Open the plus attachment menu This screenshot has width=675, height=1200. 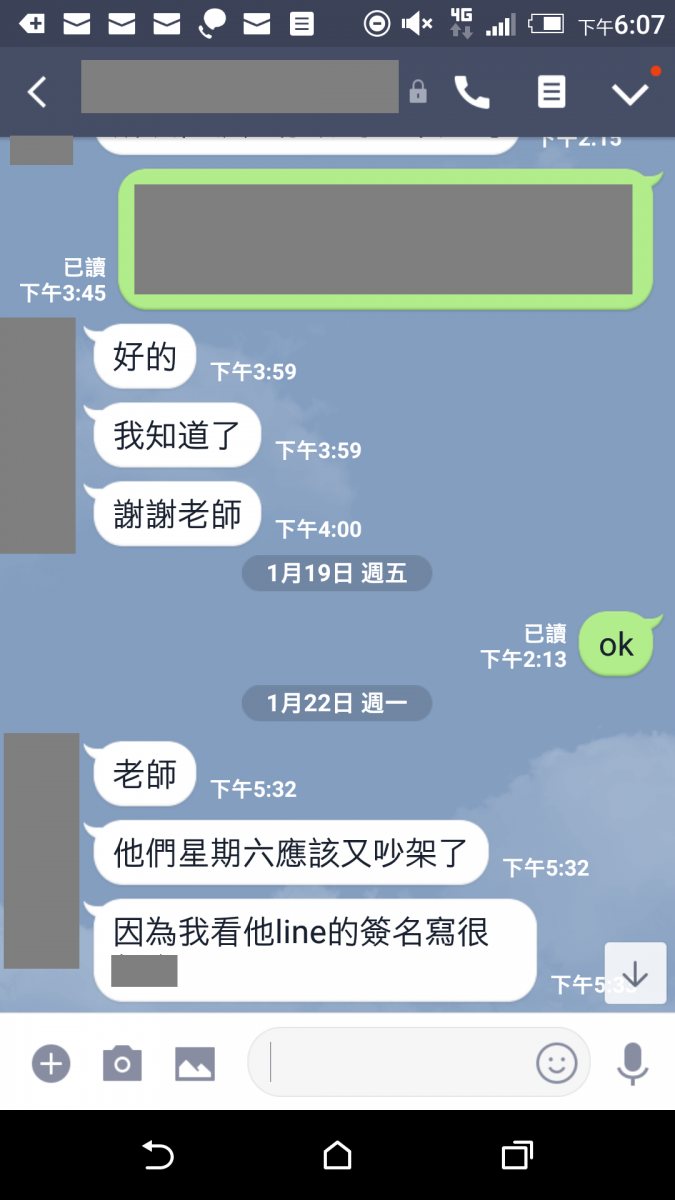51,1063
